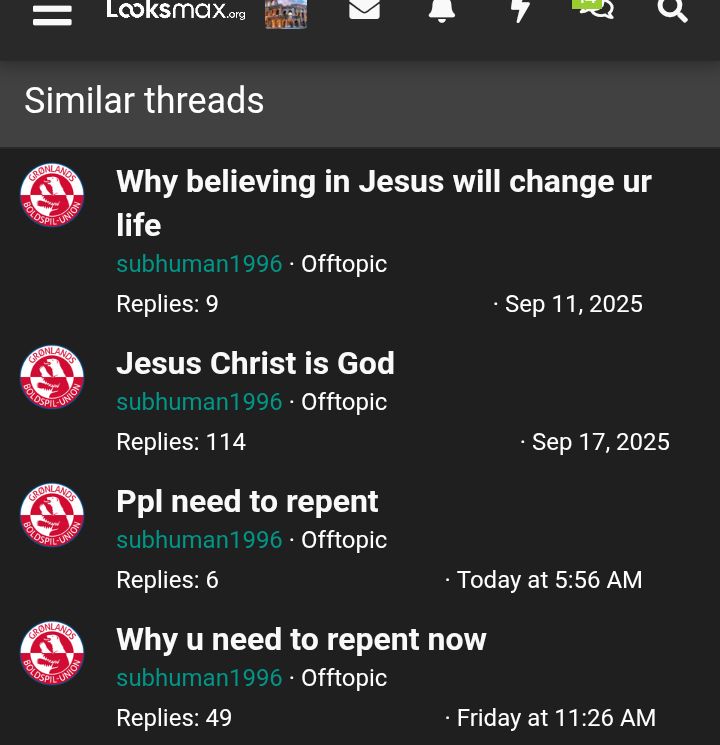Open the search magnifier
This screenshot has width=720, height=745.
tap(673, 11)
